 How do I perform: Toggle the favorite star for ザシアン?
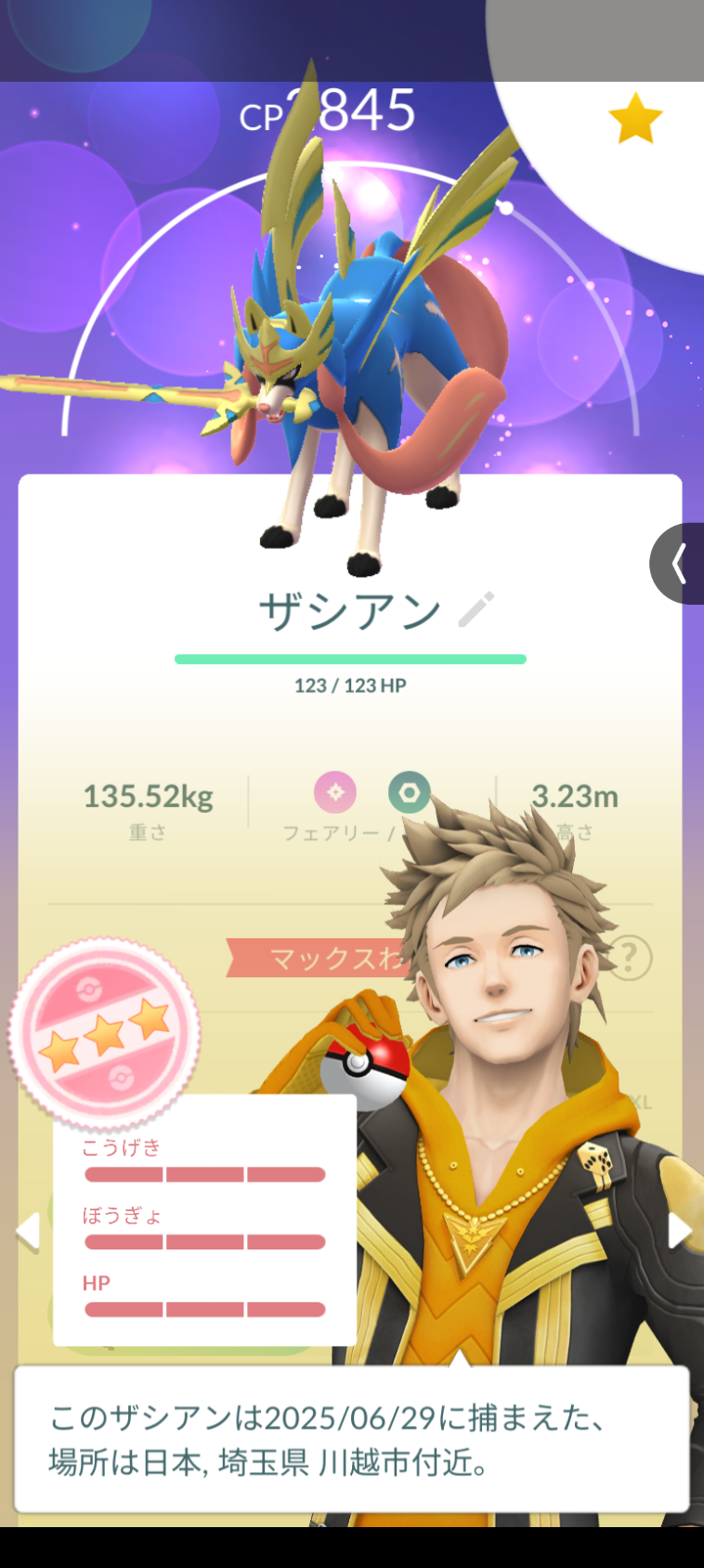[x=635, y=118]
